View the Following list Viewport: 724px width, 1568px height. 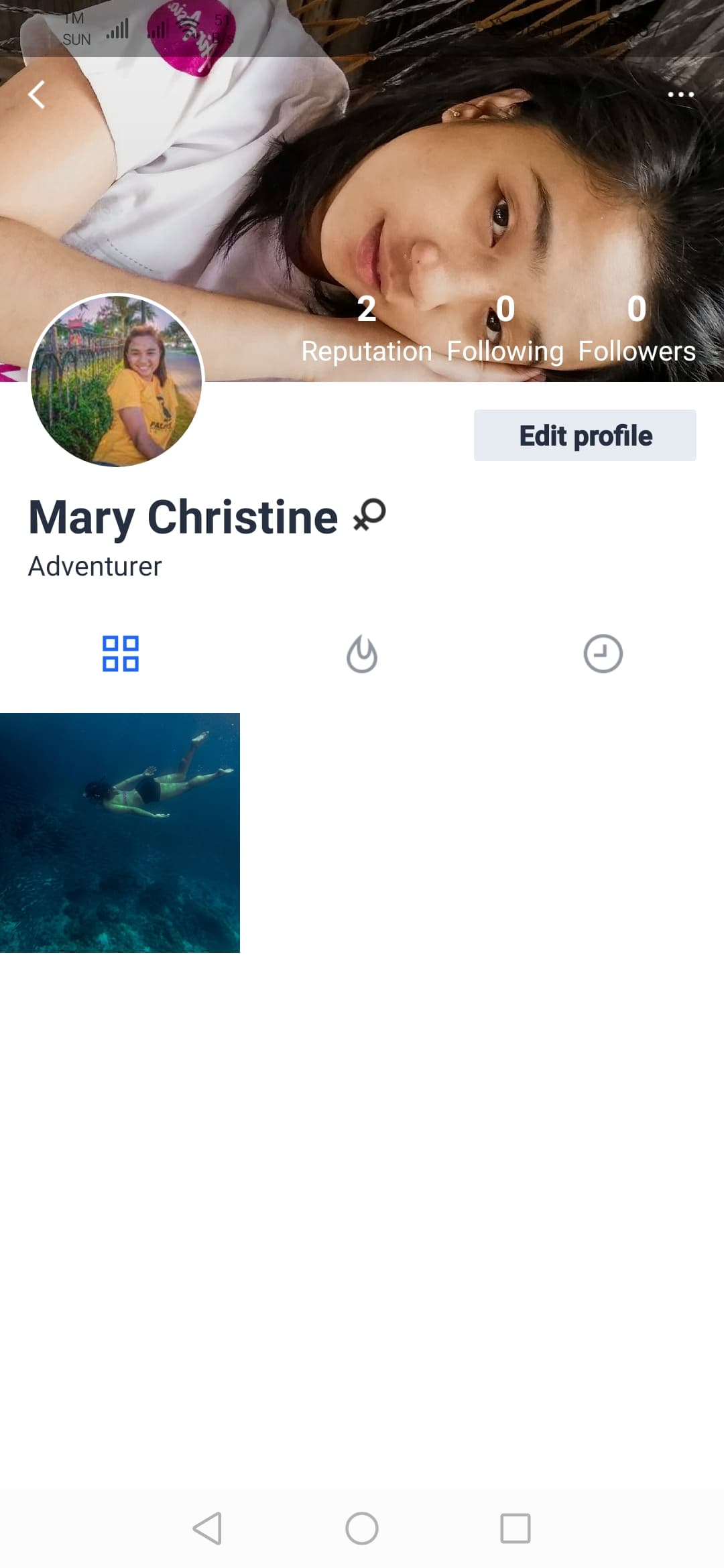point(505,330)
